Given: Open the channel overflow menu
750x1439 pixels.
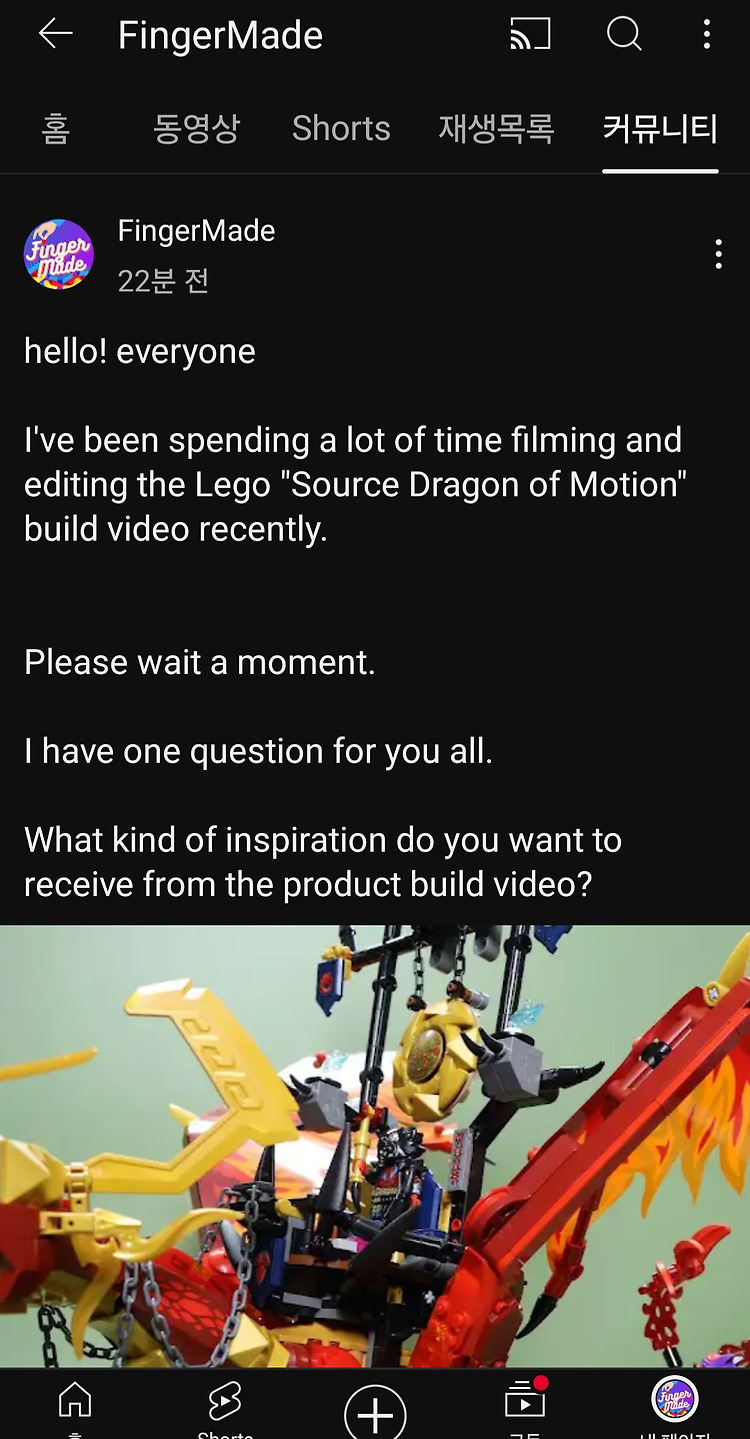Looking at the screenshot, I should 706,35.
